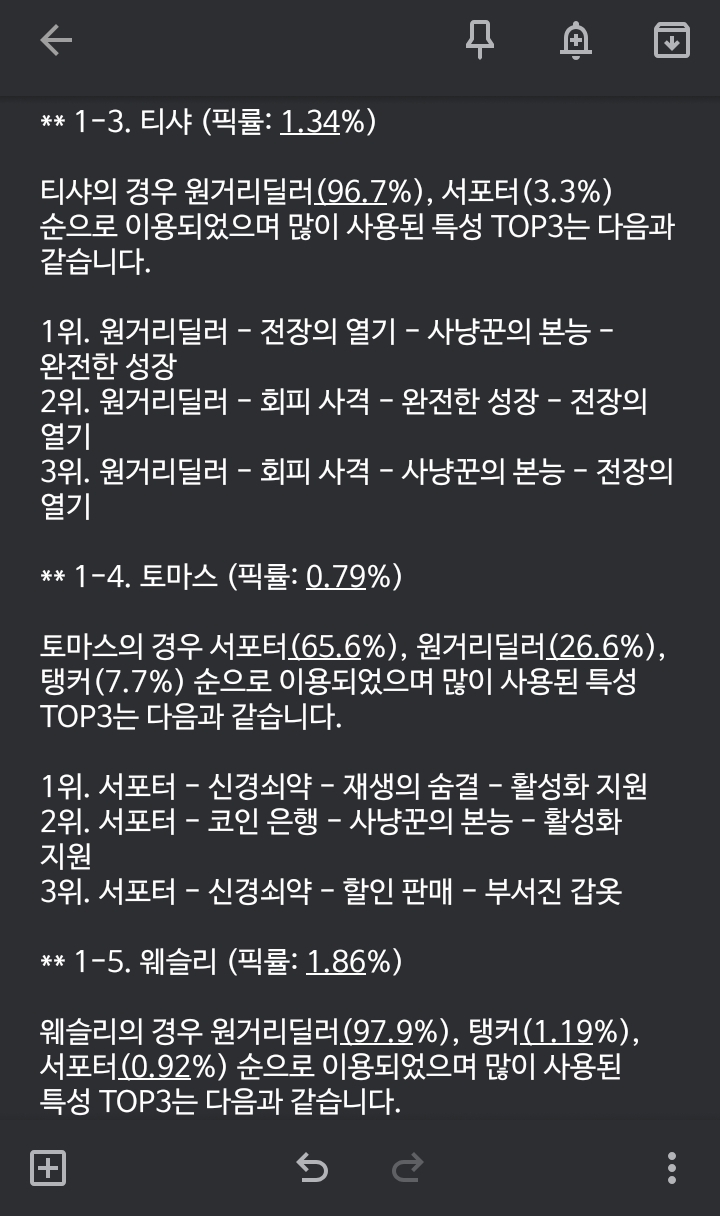Redo the last edit
This screenshot has height=1216, width=720.
tap(407, 1167)
